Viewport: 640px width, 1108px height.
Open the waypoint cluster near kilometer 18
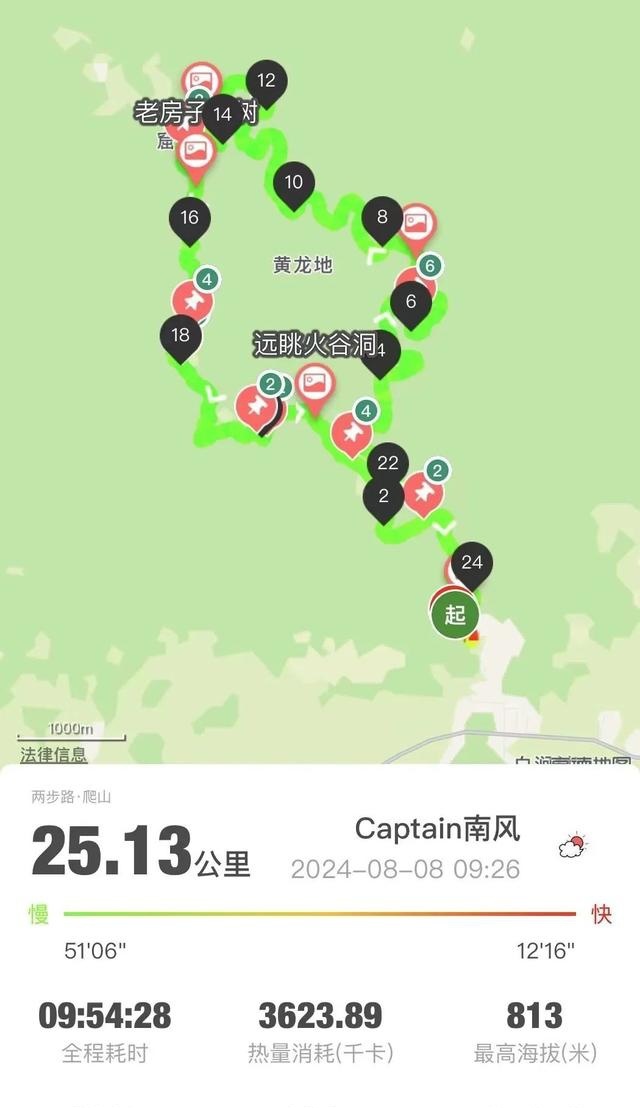[193, 300]
